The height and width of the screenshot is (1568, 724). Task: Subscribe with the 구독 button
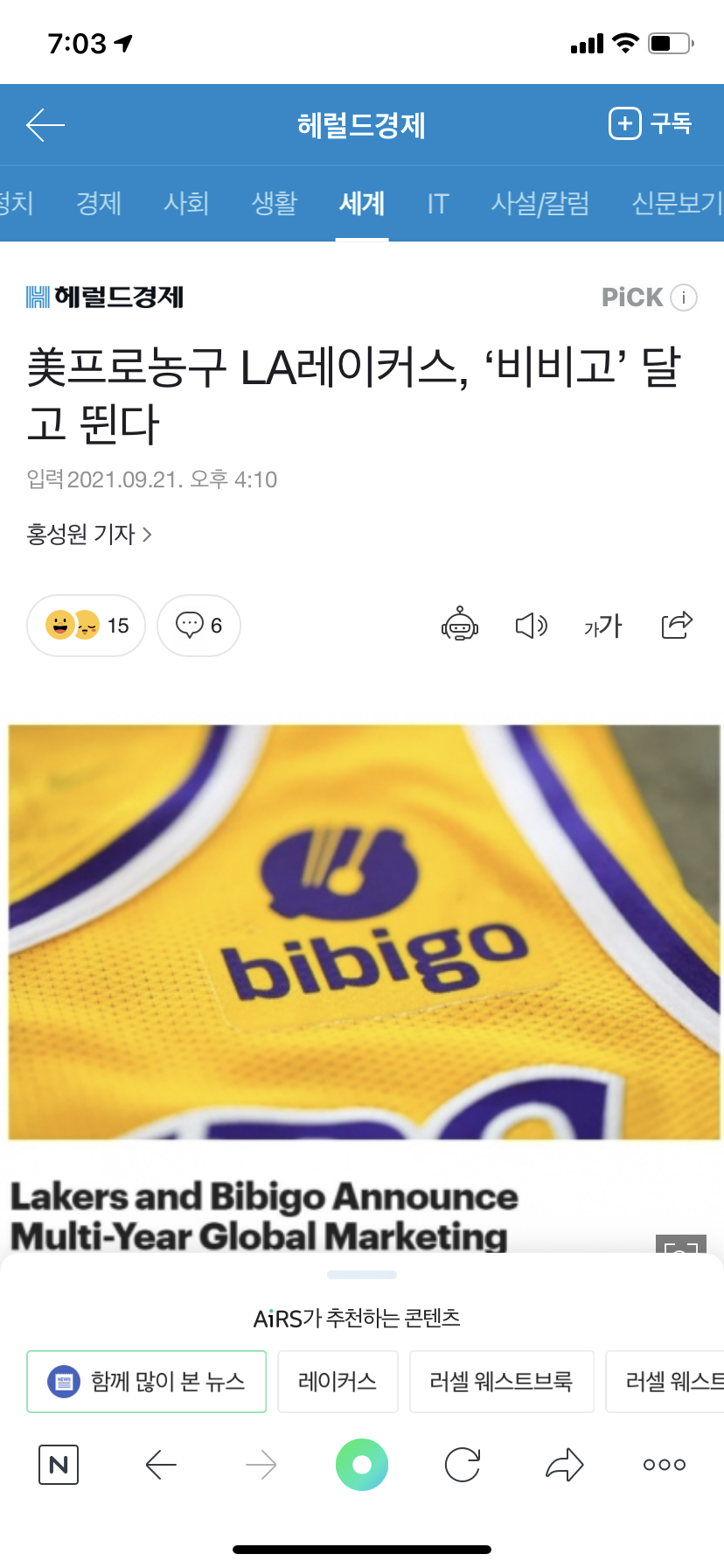(x=651, y=124)
